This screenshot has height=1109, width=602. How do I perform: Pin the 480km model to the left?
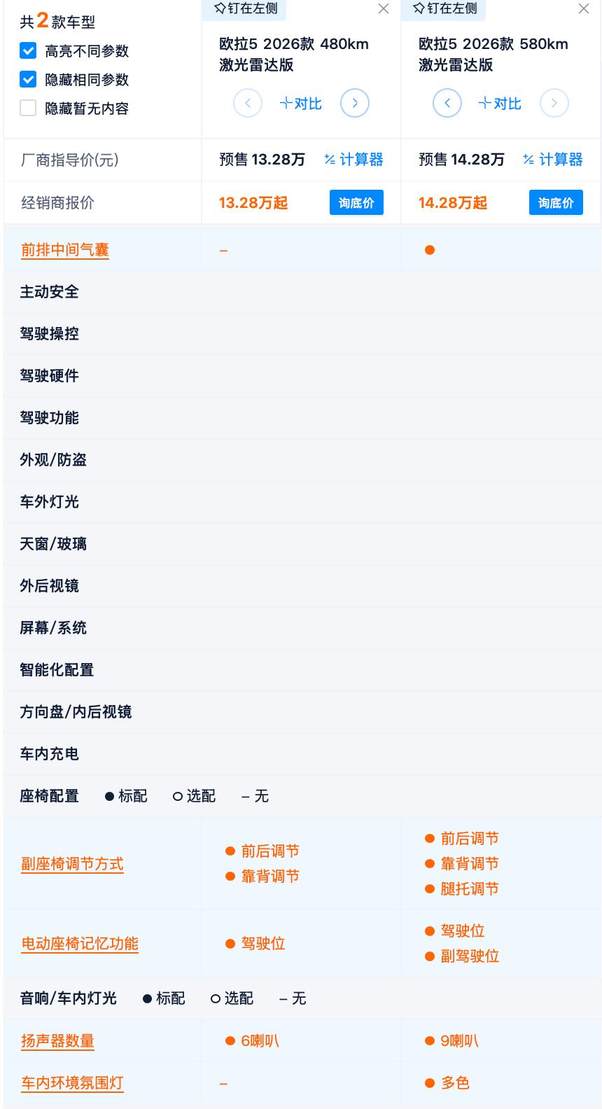coord(243,8)
